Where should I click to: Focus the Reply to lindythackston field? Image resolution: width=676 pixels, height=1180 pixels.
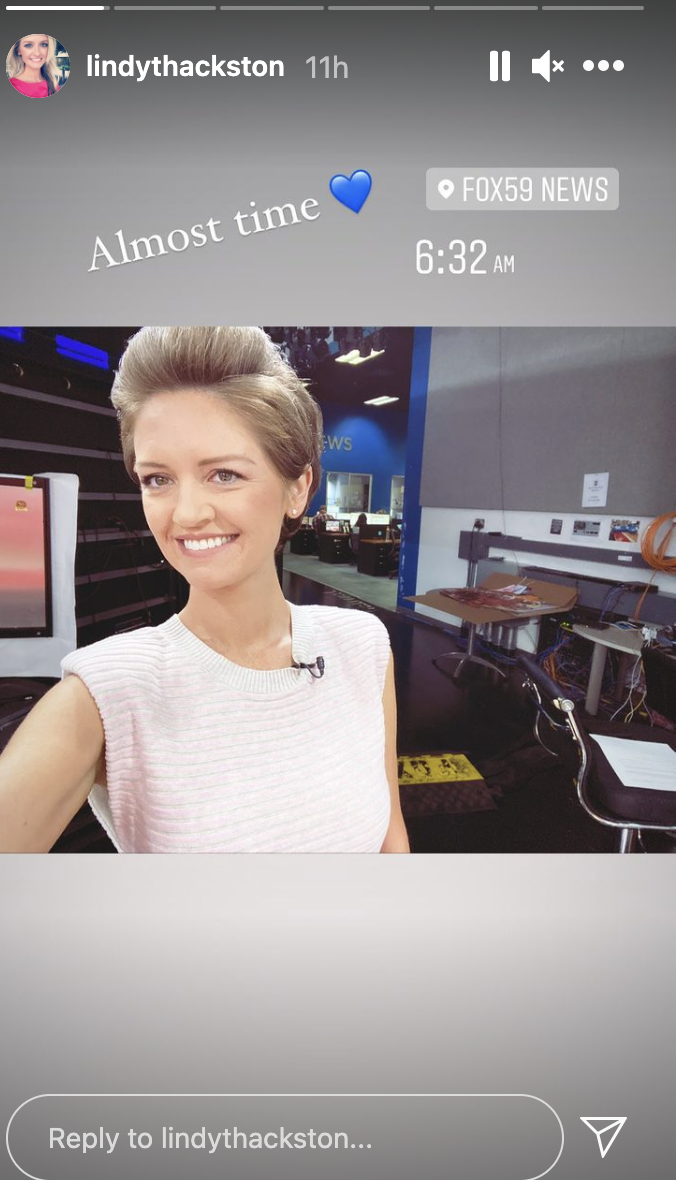(285, 1137)
